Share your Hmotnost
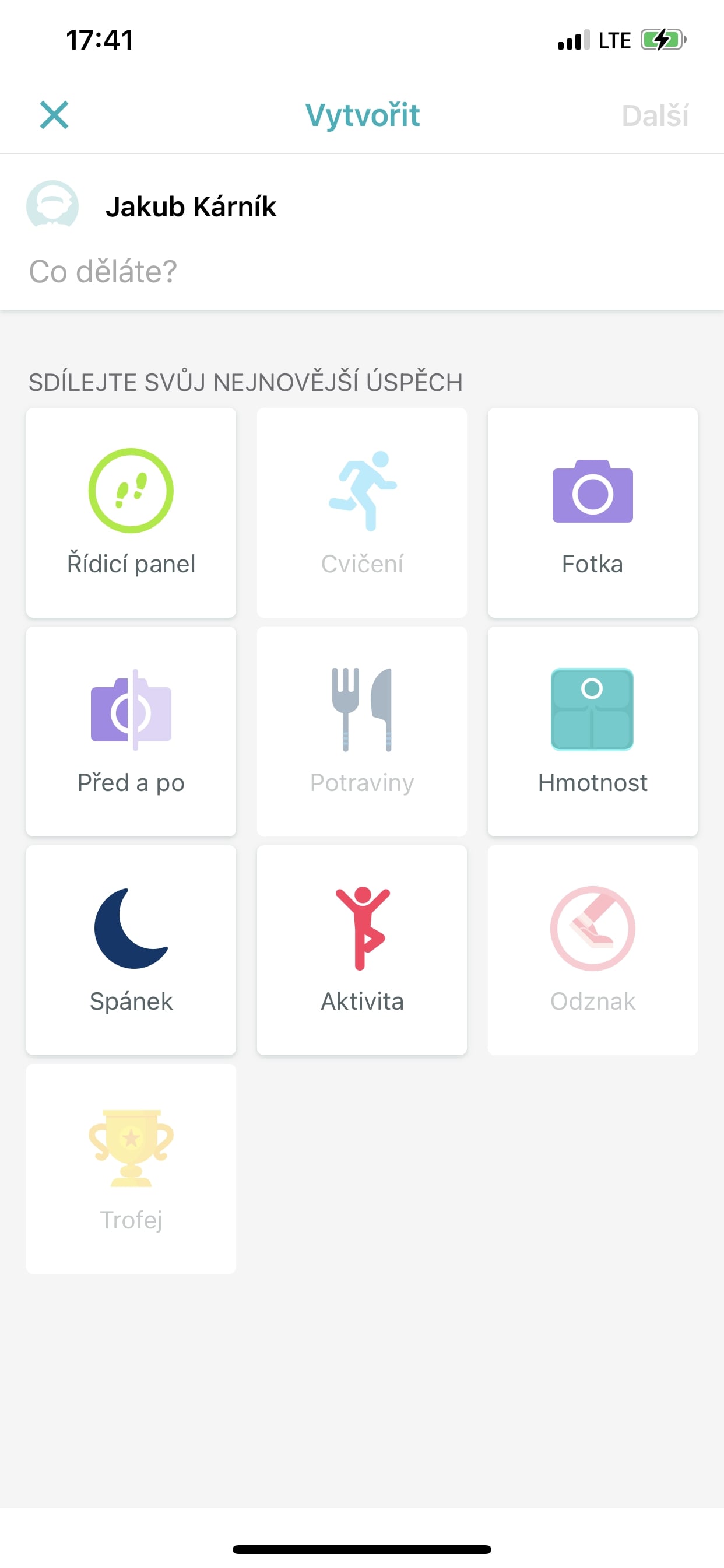 [593, 731]
